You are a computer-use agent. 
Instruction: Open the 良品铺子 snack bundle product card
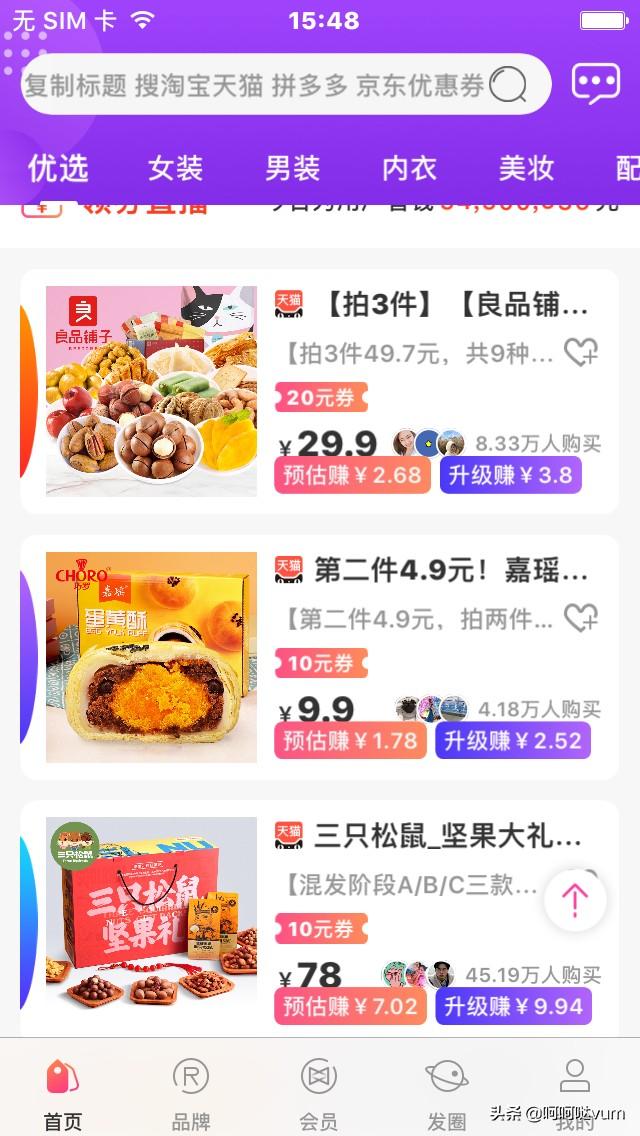pyautogui.click(x=151, y=391)
